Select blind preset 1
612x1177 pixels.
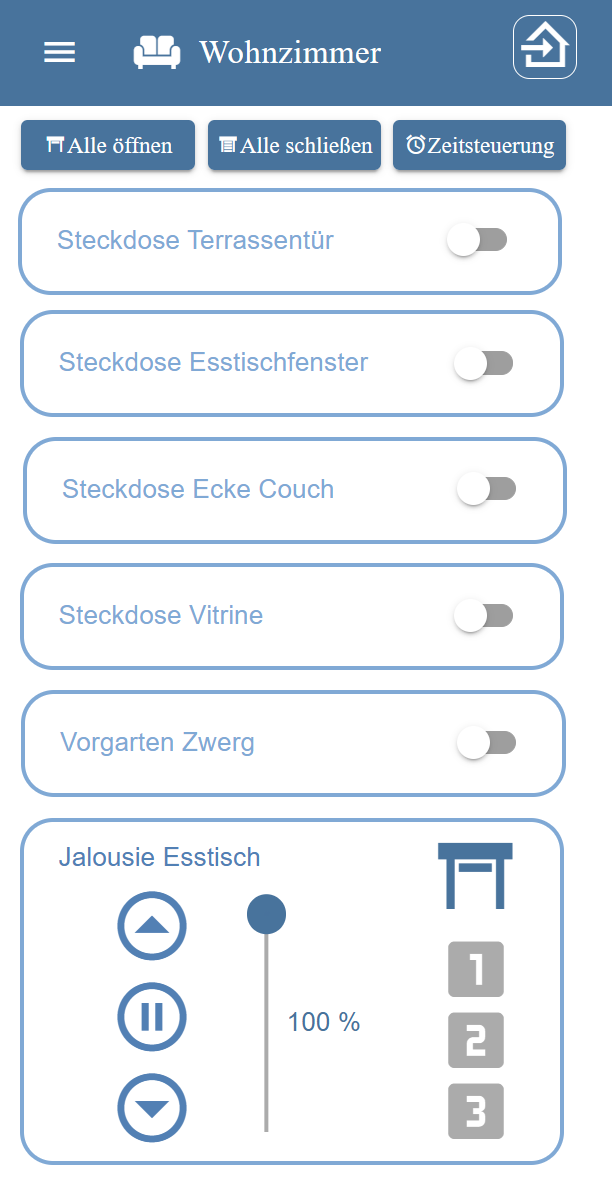(x=476, y=970)
